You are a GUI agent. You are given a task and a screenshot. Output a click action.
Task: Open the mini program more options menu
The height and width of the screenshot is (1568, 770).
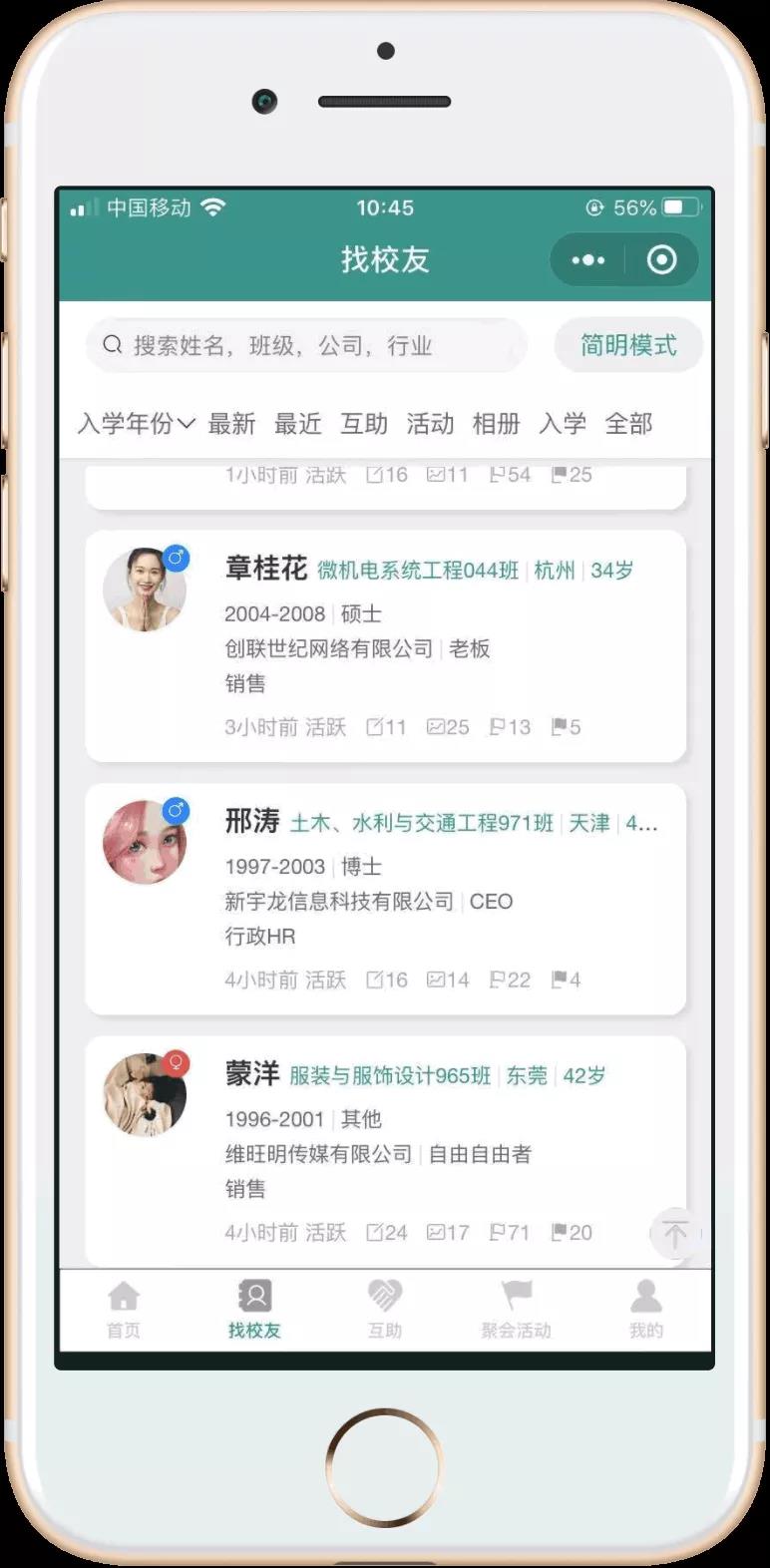[x=587, y=260]
